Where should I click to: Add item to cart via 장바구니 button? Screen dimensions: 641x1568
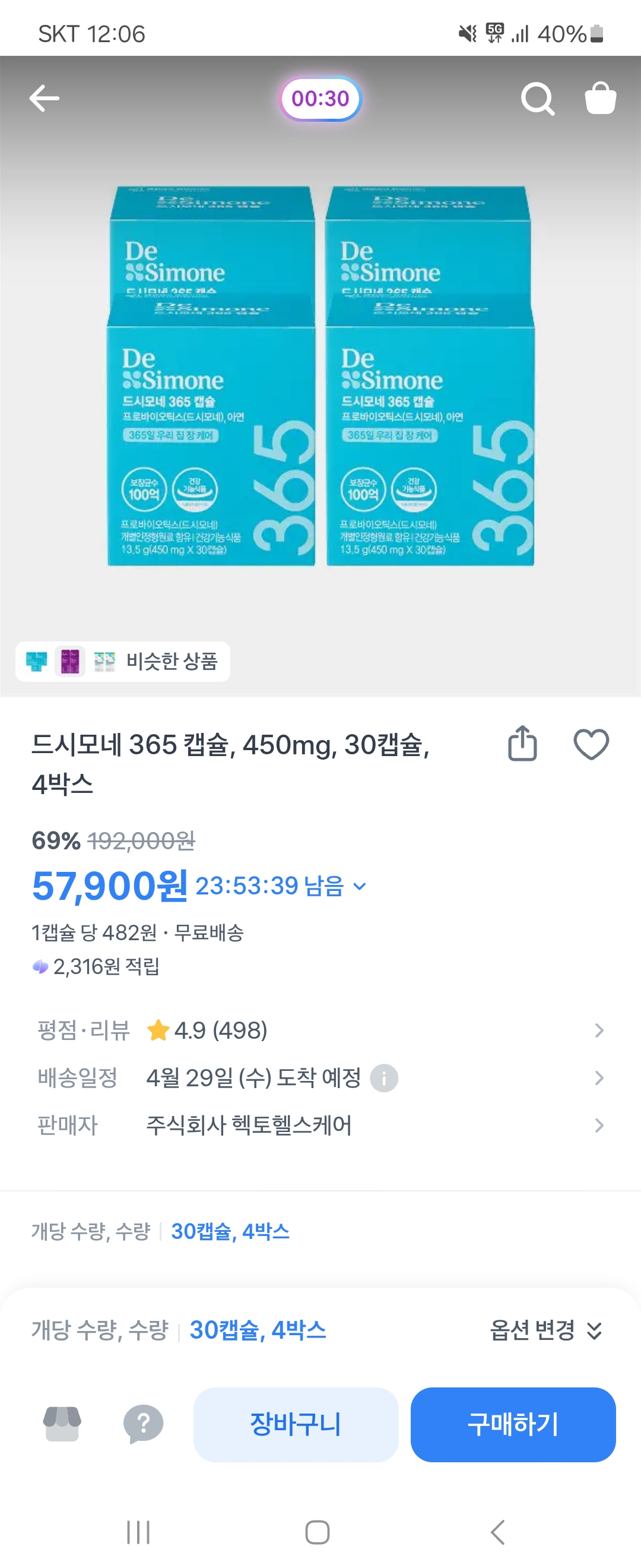296,1424
